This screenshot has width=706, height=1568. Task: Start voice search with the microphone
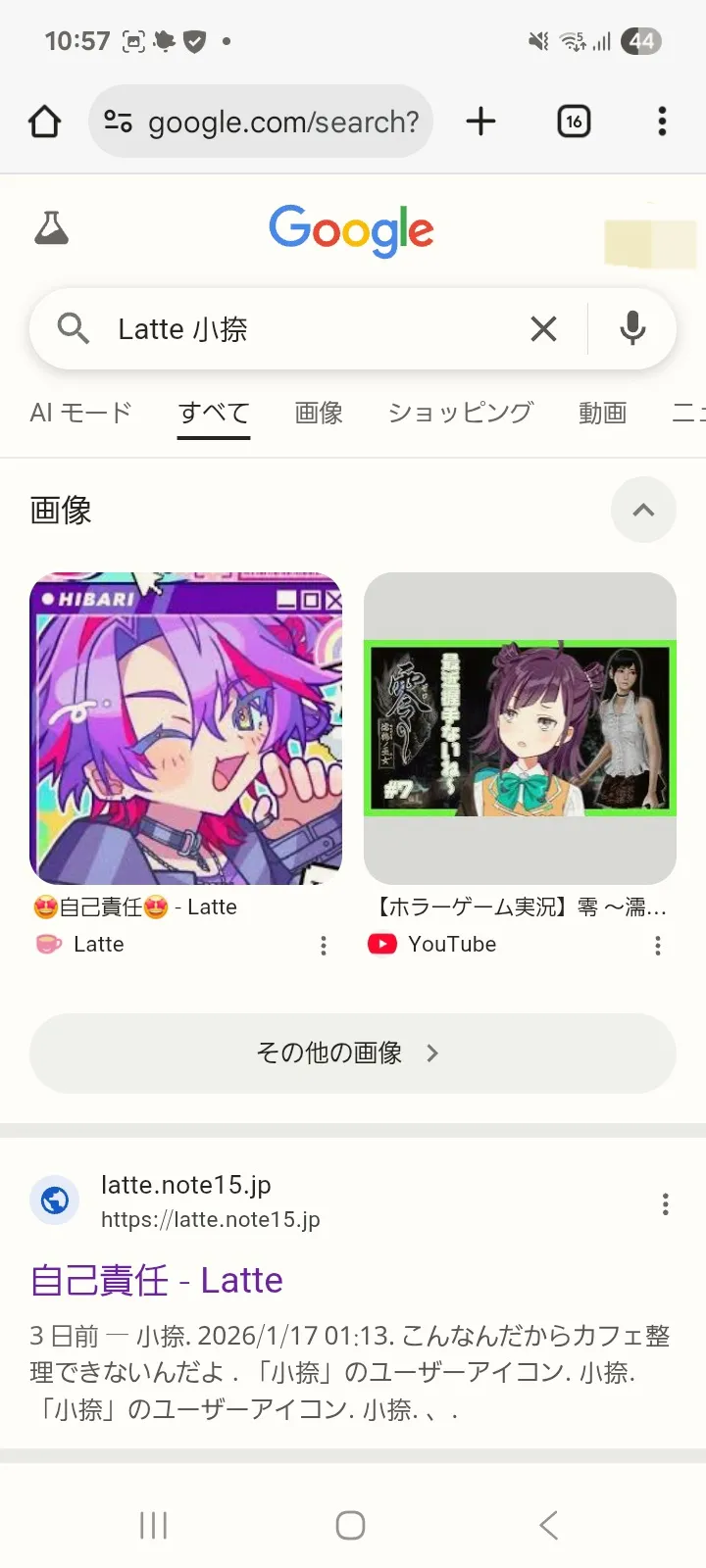(632, 329)
